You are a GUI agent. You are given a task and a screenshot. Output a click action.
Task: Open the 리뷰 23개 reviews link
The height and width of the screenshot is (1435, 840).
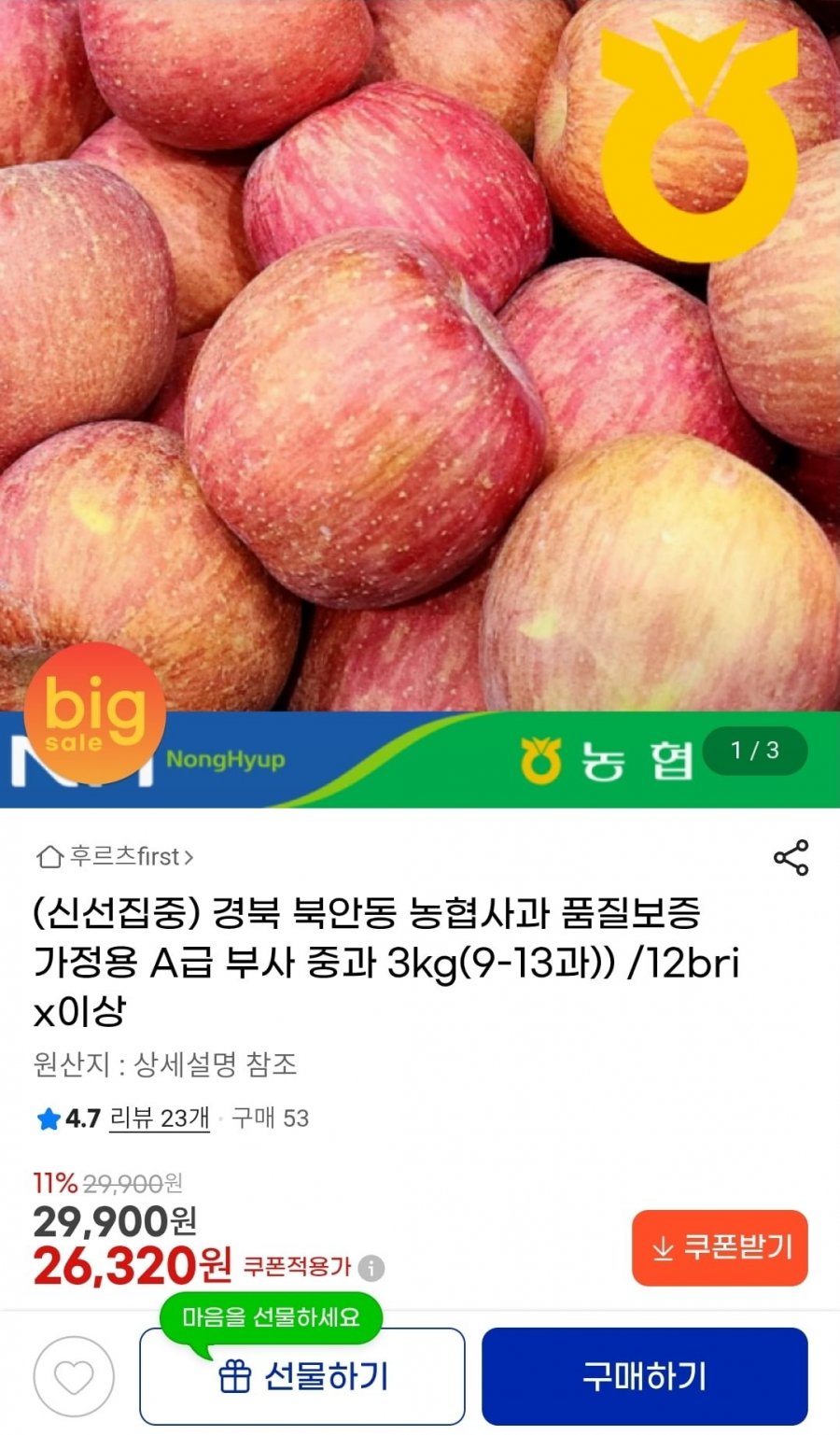pos(160,1118)
